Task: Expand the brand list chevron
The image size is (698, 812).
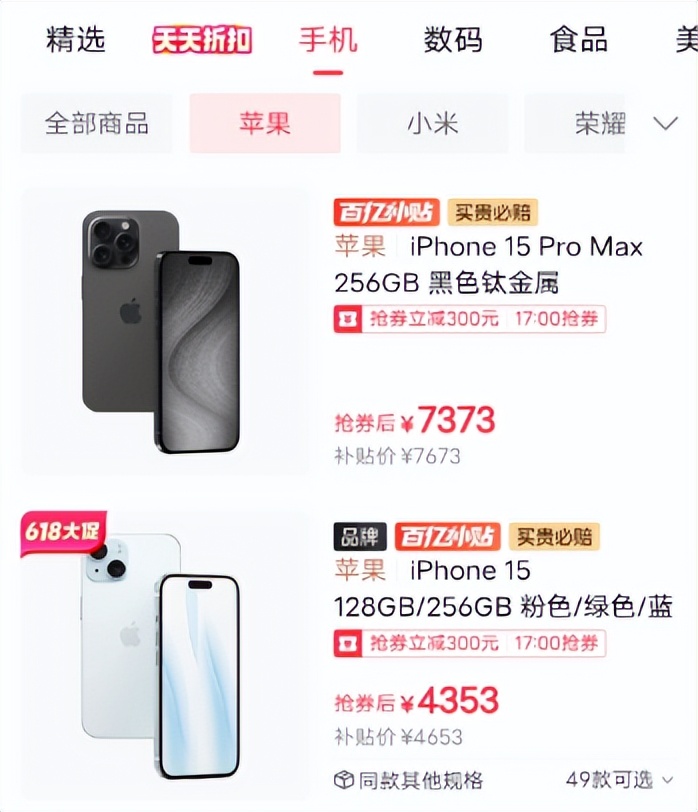Action: point(665,123)
